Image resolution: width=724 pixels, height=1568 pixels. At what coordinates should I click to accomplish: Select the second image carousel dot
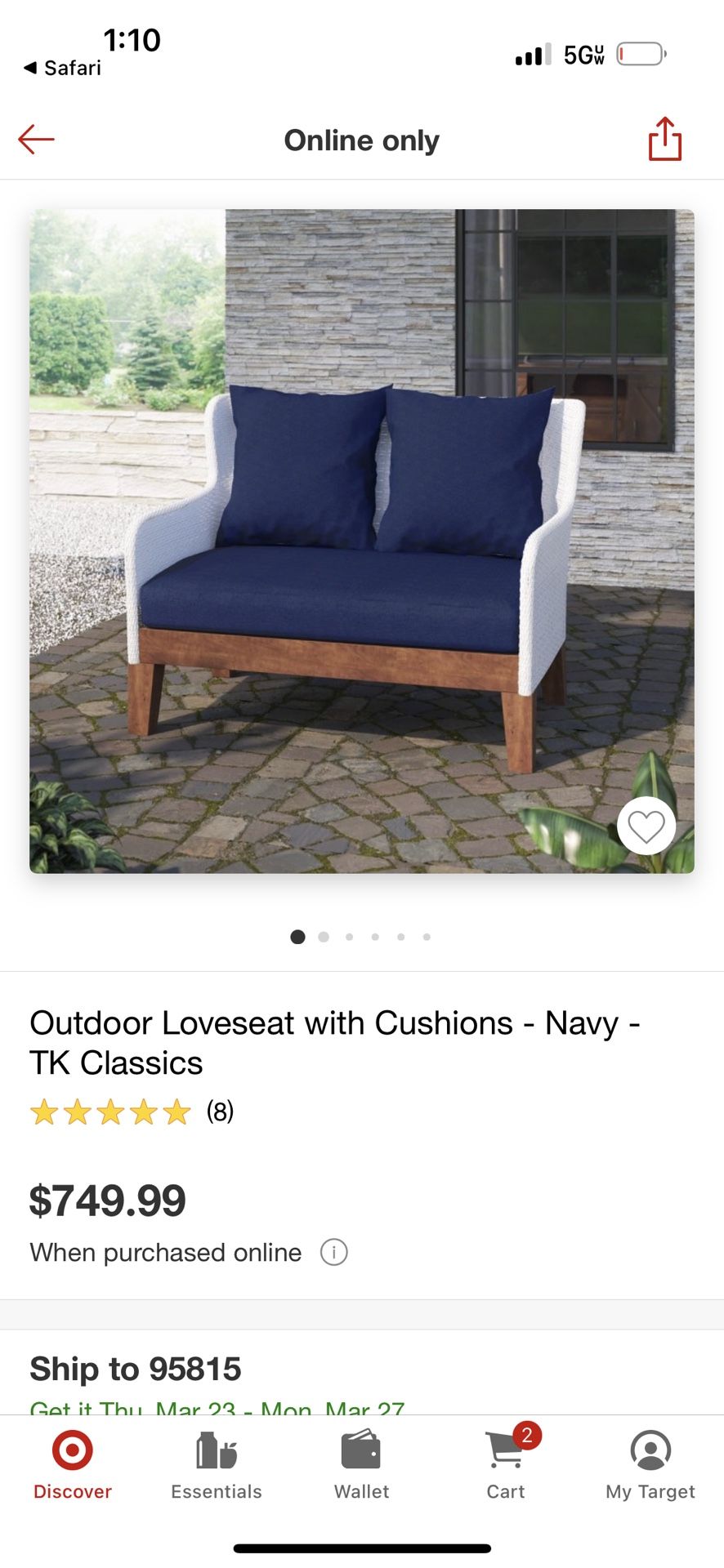(x=324, y=937)
